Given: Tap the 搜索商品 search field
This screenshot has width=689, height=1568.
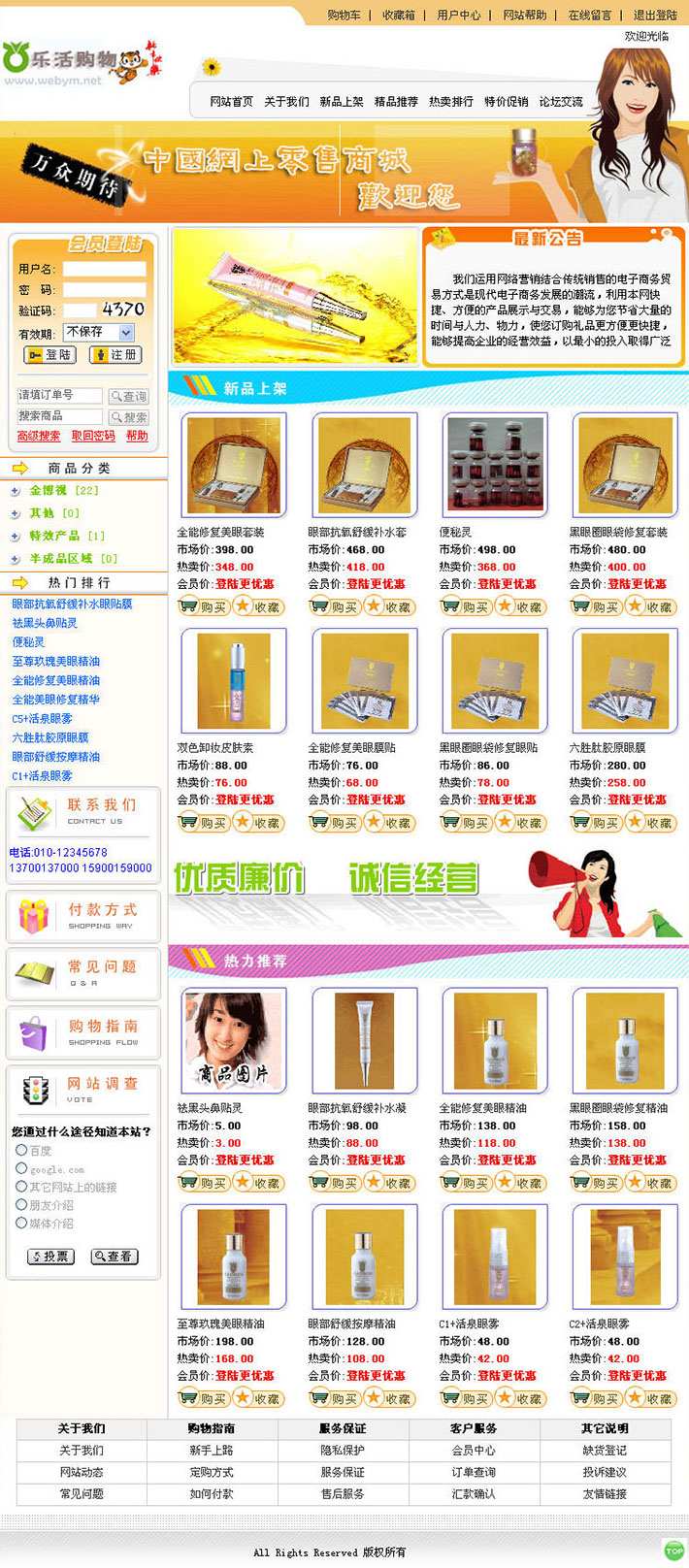Looking at the screenshot, I should point(59,416).
